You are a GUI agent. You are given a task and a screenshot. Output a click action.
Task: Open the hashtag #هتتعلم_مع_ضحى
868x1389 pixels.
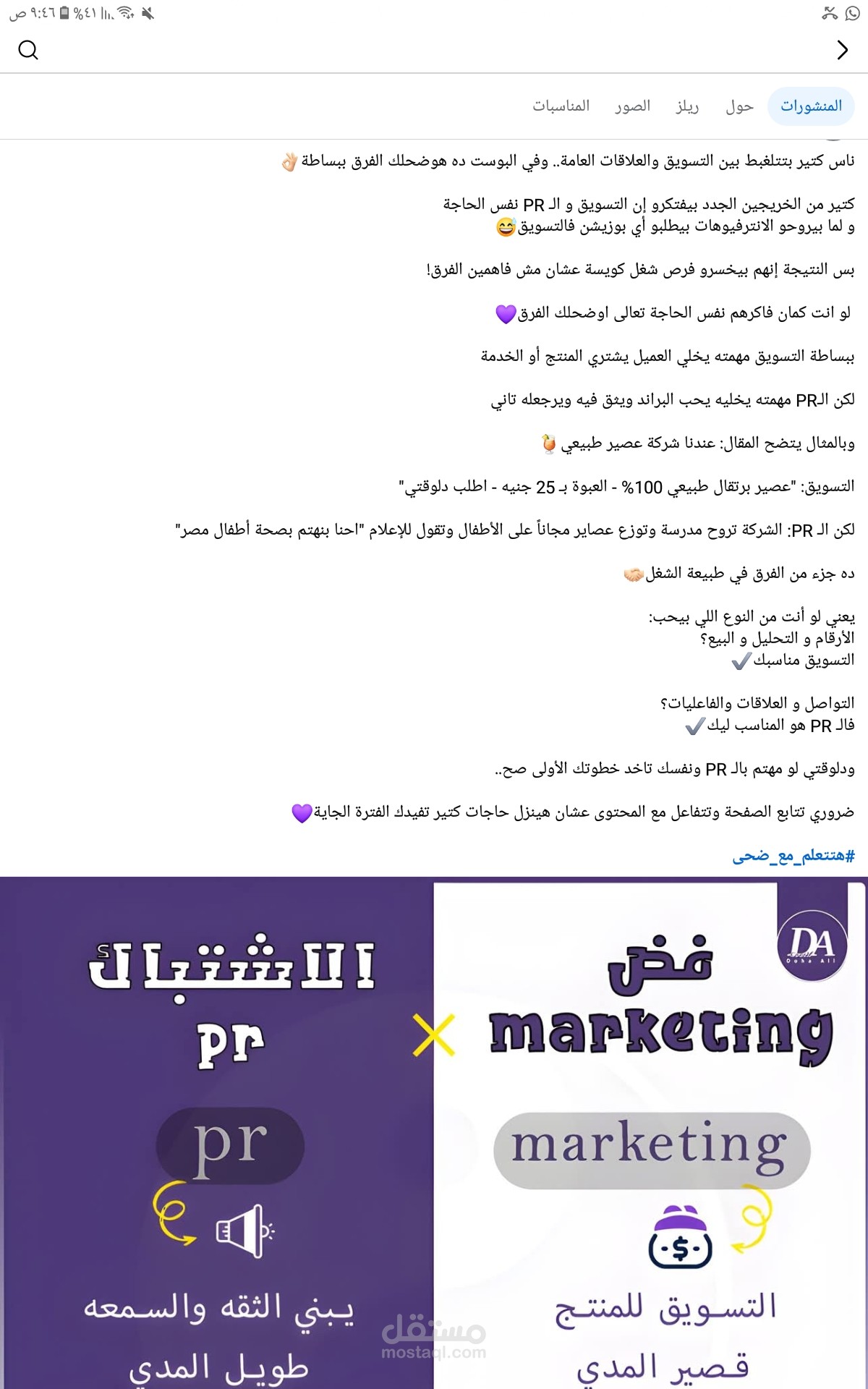pos(793,856)
